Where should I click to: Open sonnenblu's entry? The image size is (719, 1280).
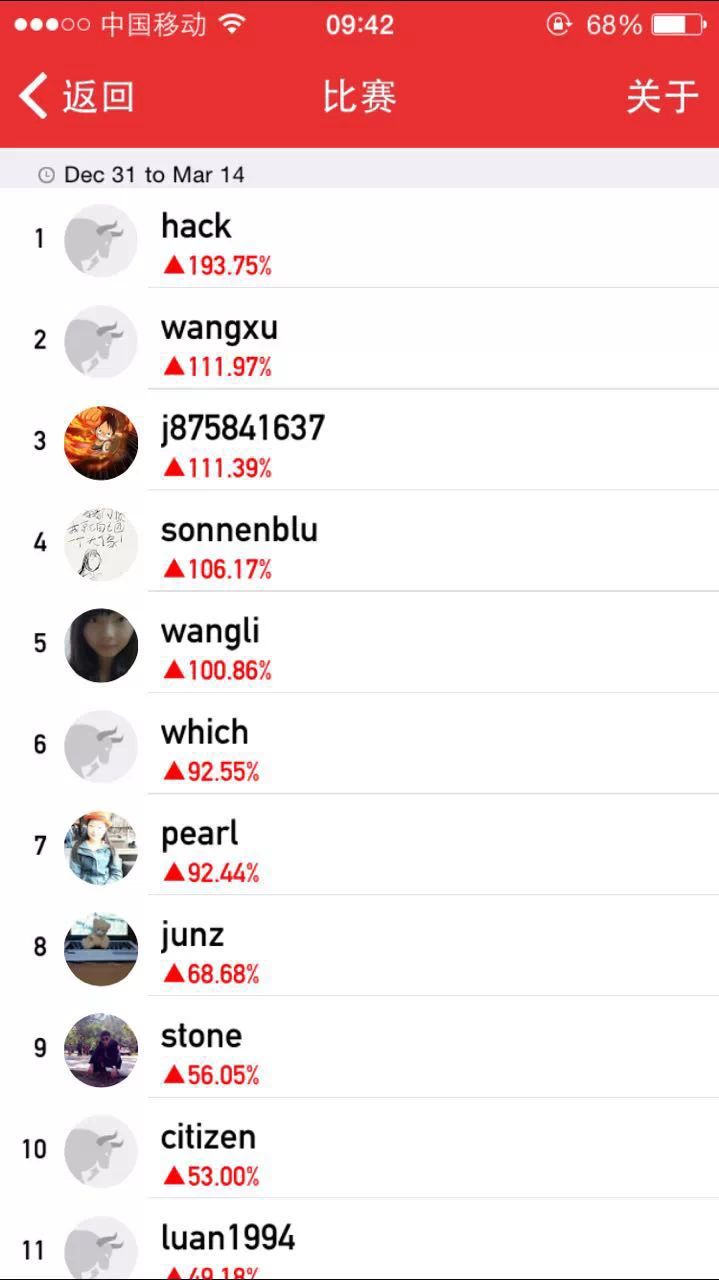[360, 543]
